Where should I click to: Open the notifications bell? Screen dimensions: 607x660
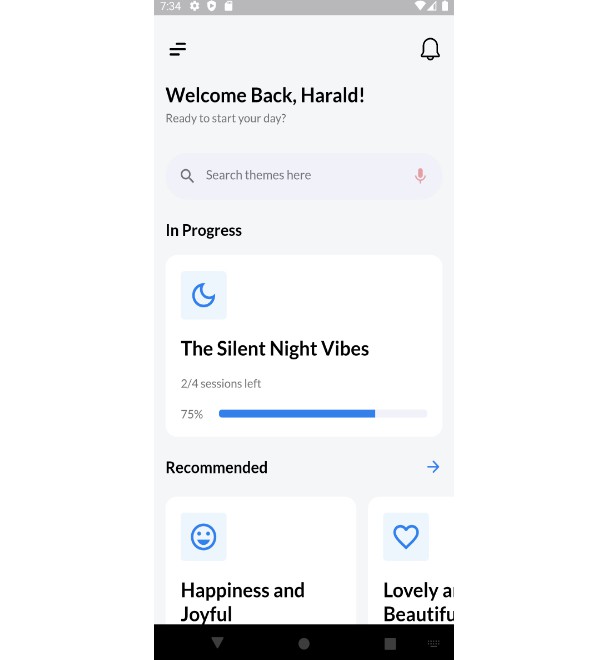430,49
